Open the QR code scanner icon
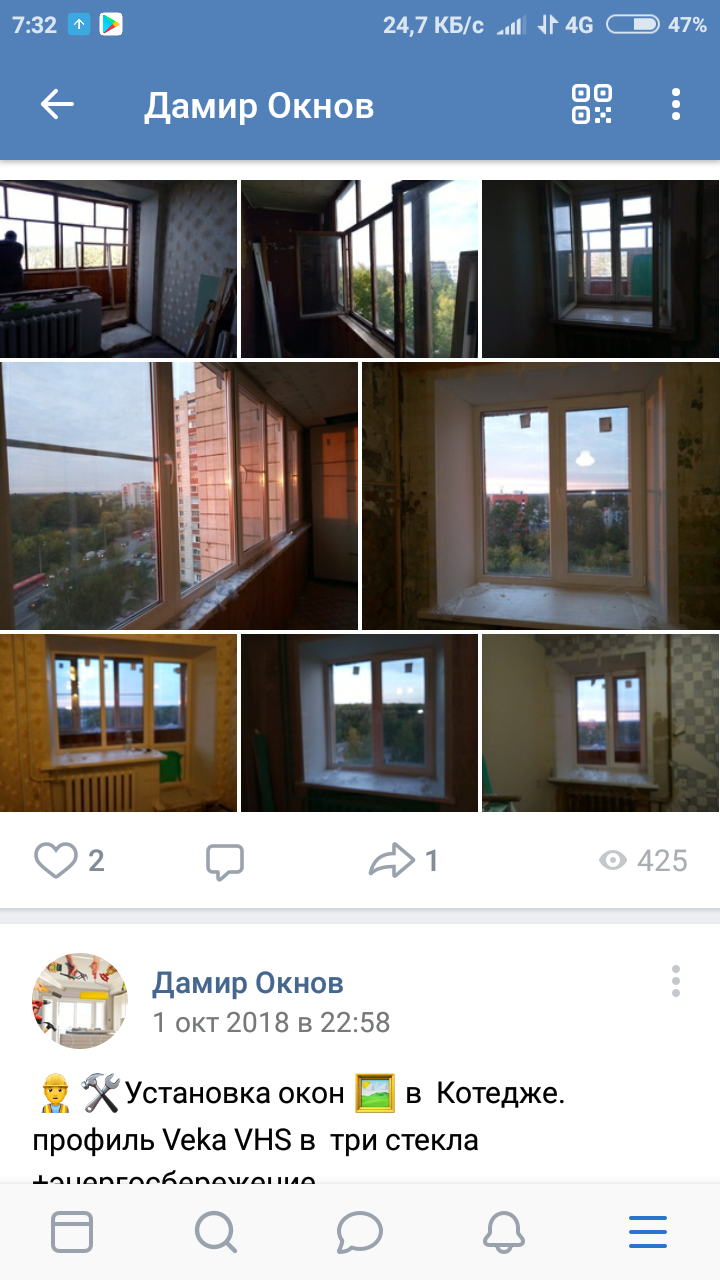The width and height of the screenshot is (720, 1280). click(591, 104)
